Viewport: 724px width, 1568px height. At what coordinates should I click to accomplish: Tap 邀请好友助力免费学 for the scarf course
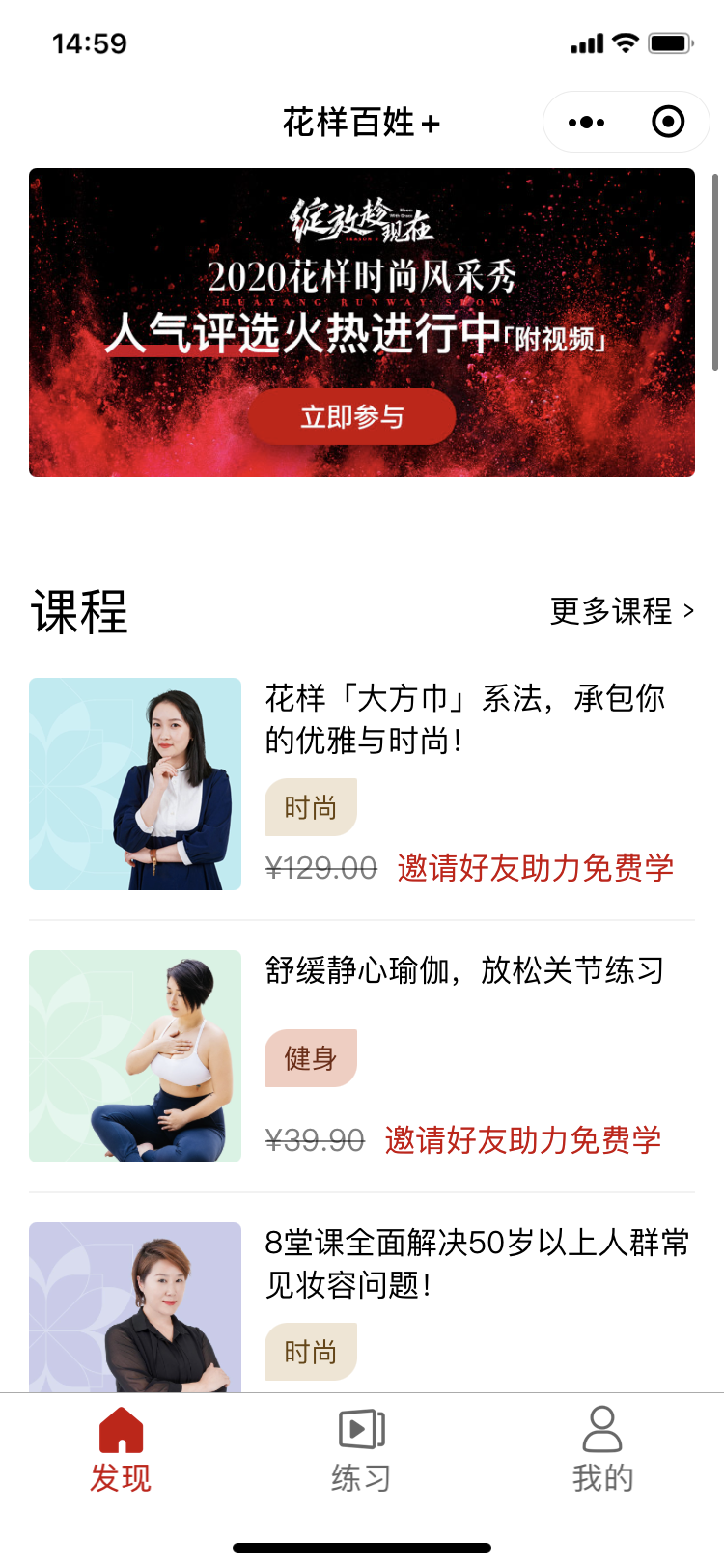click(536, 868)
